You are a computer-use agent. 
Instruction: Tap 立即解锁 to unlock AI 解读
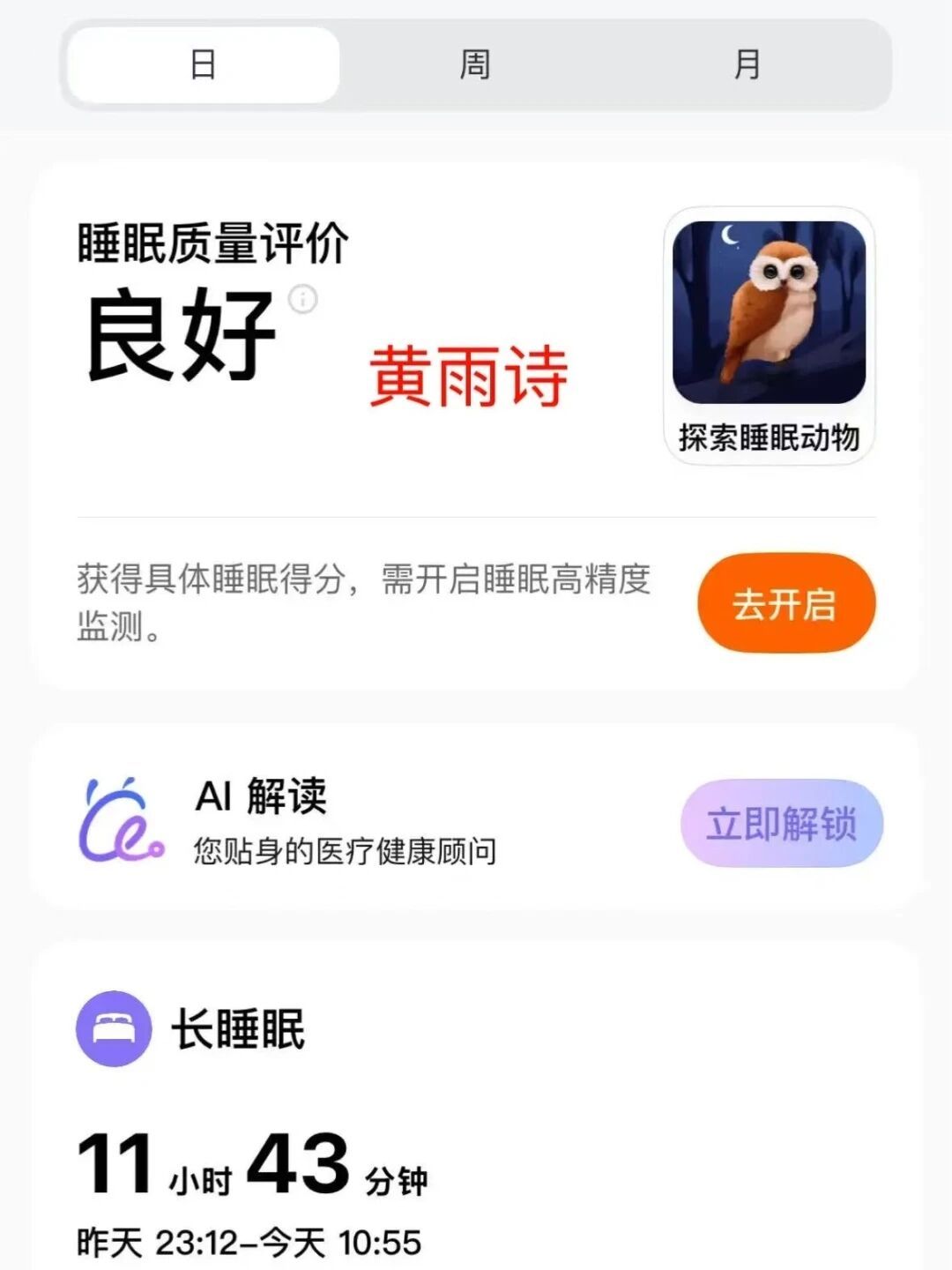point(781,824)
